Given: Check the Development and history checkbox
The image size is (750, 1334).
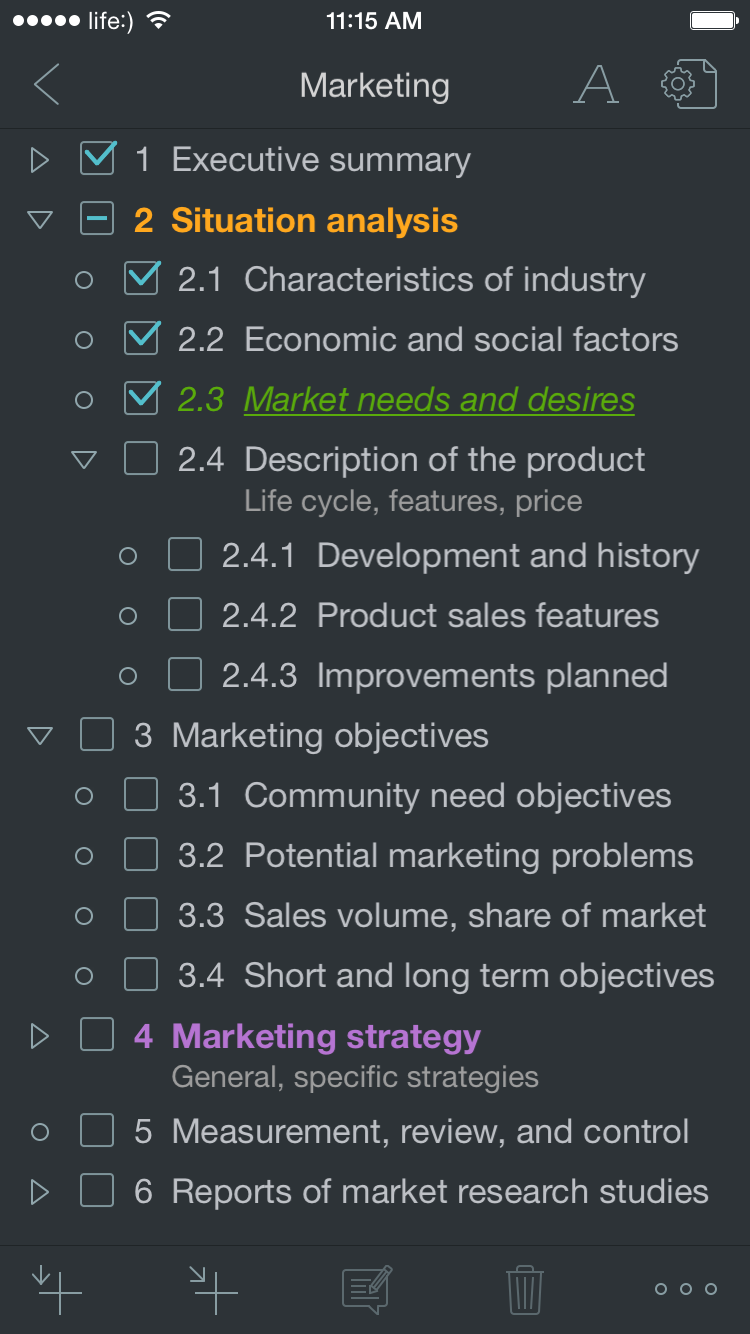Looking at the screenshot, I should (185, 555).
